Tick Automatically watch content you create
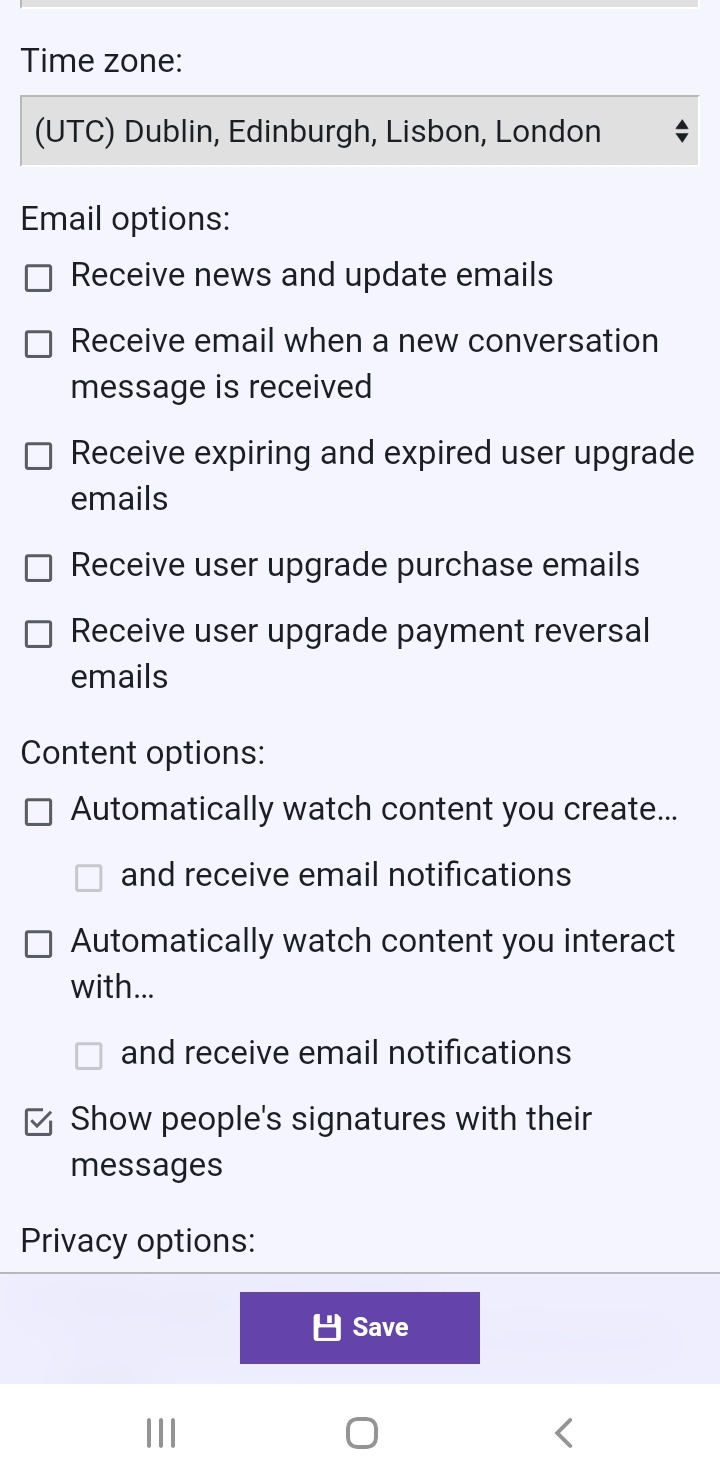 [x=38, y=812]
